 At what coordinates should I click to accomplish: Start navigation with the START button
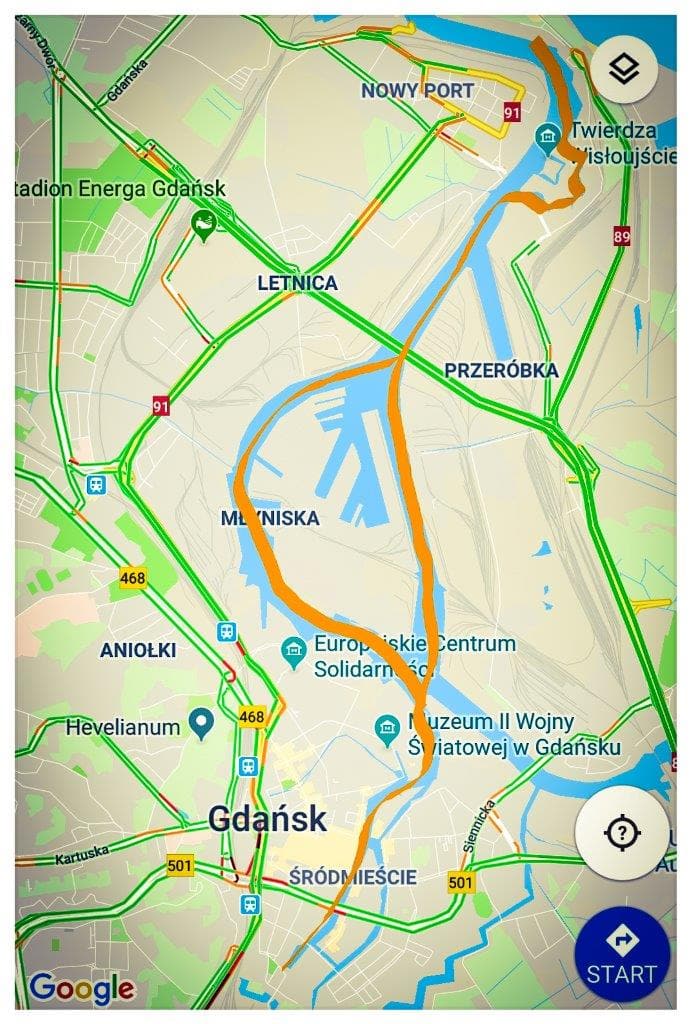[622, 954]
